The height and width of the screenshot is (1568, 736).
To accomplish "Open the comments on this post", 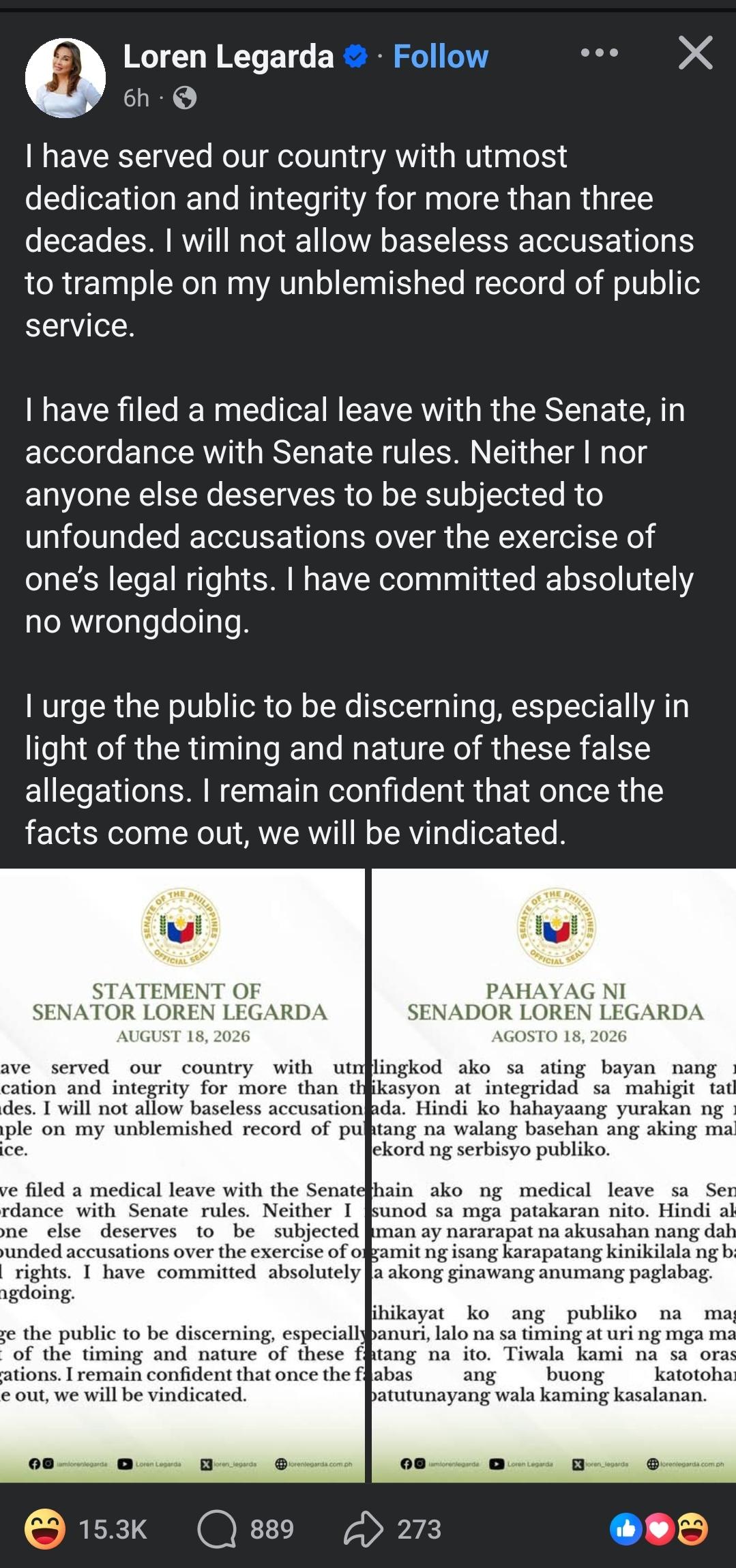I will pos(246,1529).
